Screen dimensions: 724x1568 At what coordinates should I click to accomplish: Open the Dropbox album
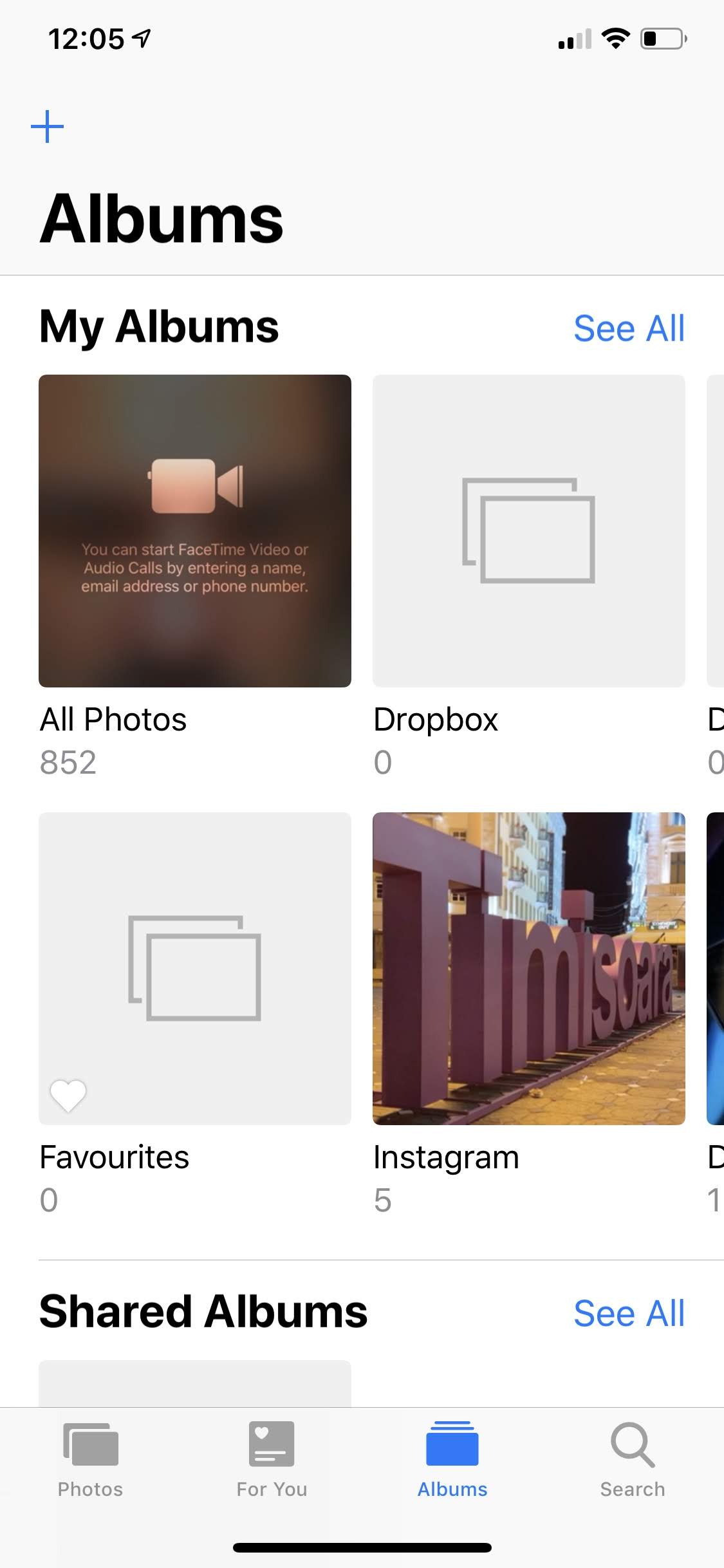point(529,531)
